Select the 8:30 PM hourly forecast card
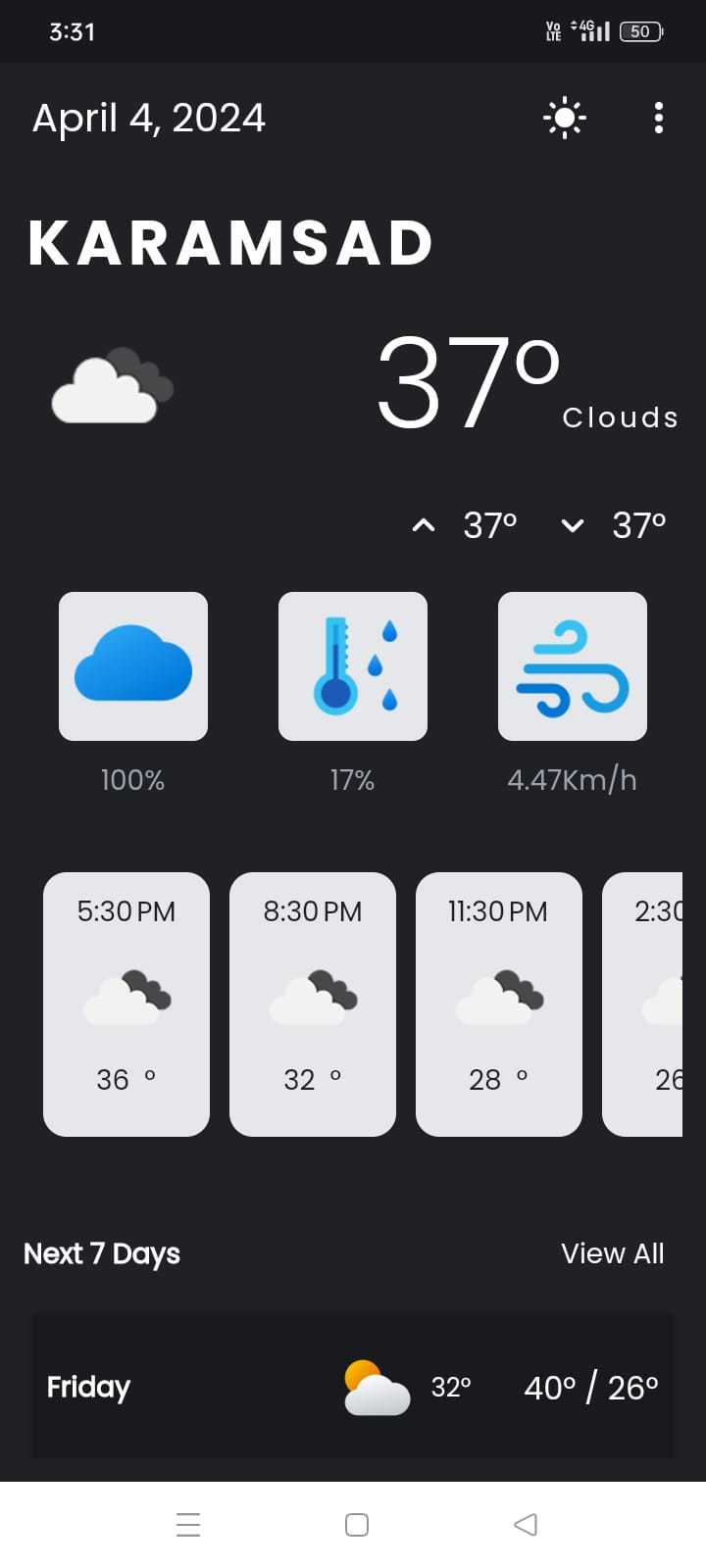This screenshot has height=1568, width=706. coord(313,1004)
